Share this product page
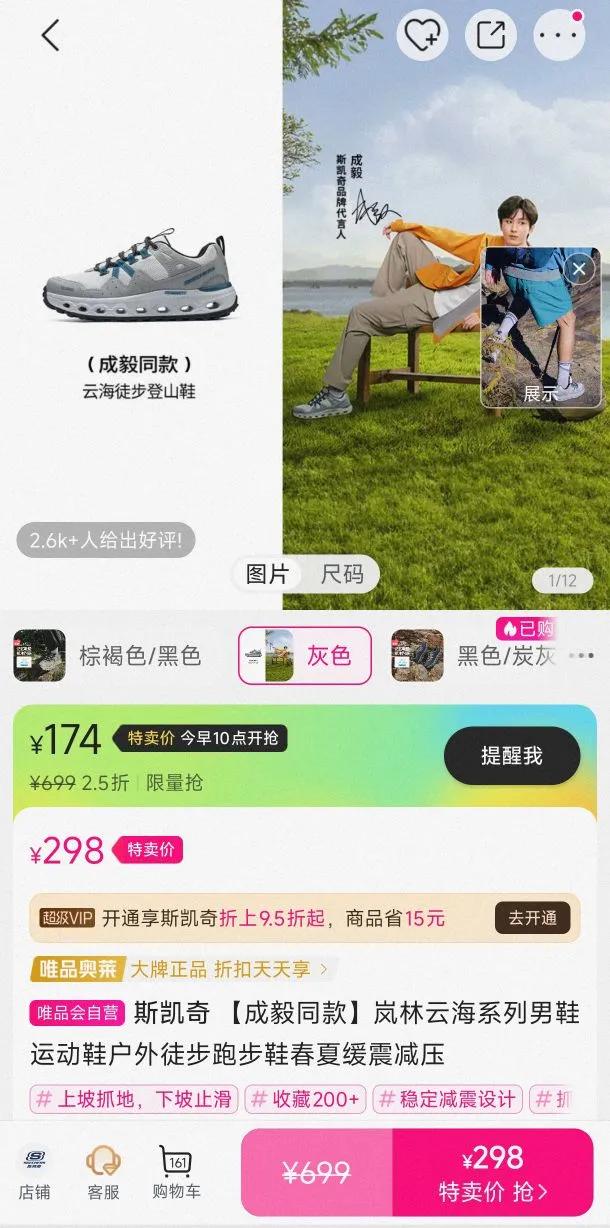Screen dimensions: 610x1228 [x=490, y=36]
